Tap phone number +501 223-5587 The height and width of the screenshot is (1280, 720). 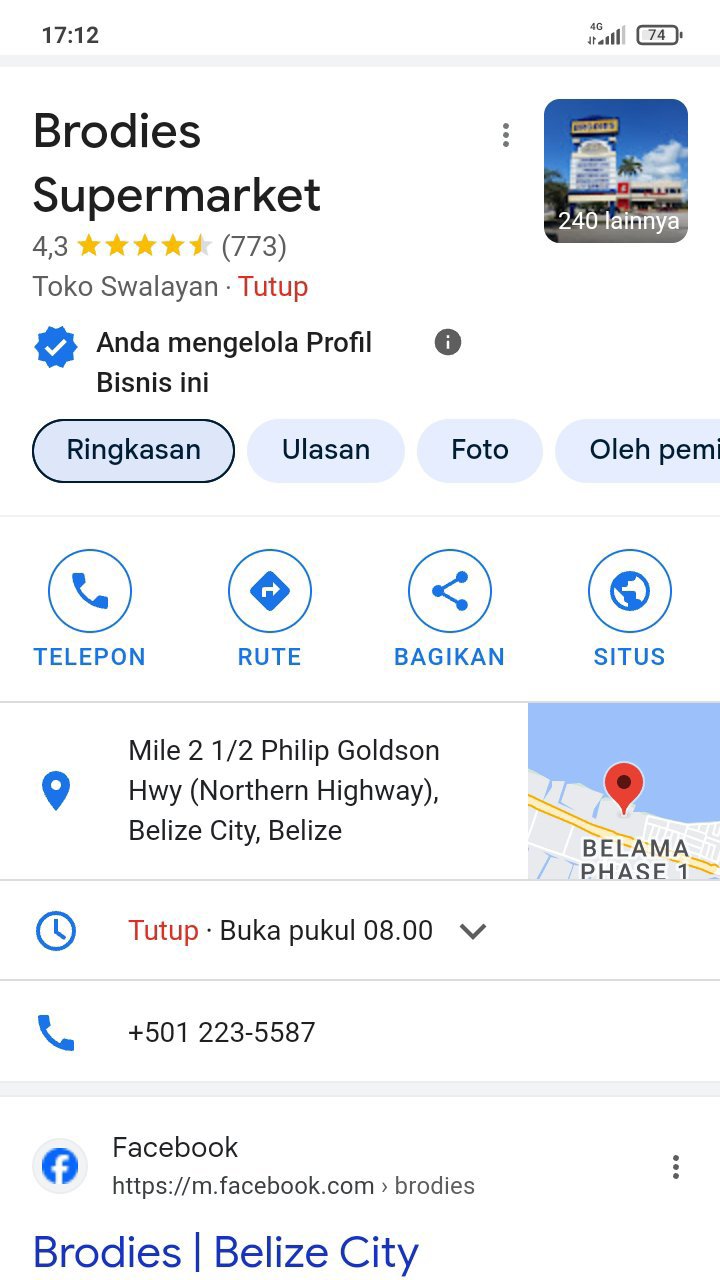point(222,1032)
